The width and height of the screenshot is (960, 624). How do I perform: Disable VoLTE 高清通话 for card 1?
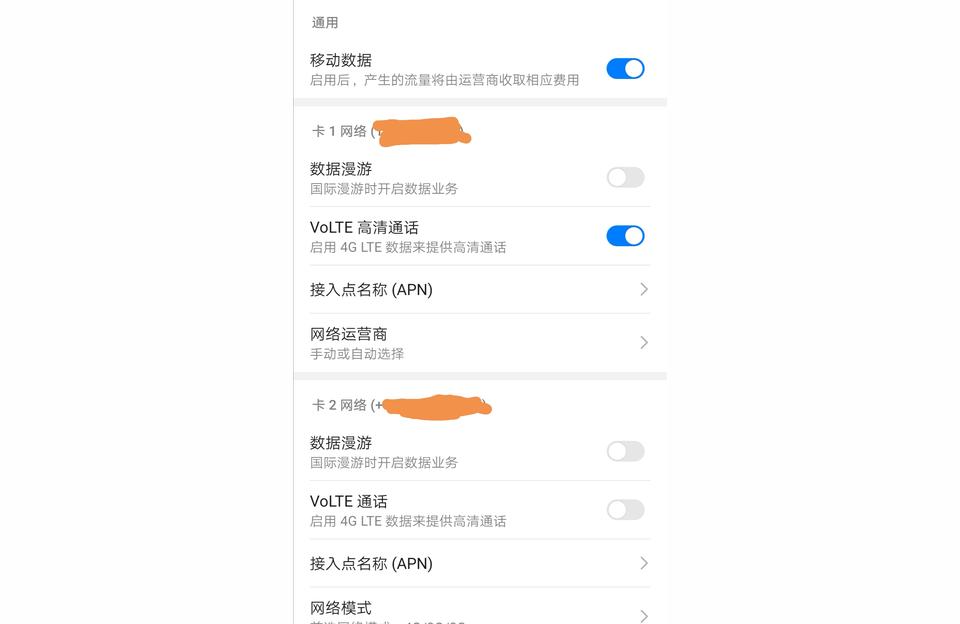coord(625,236)
